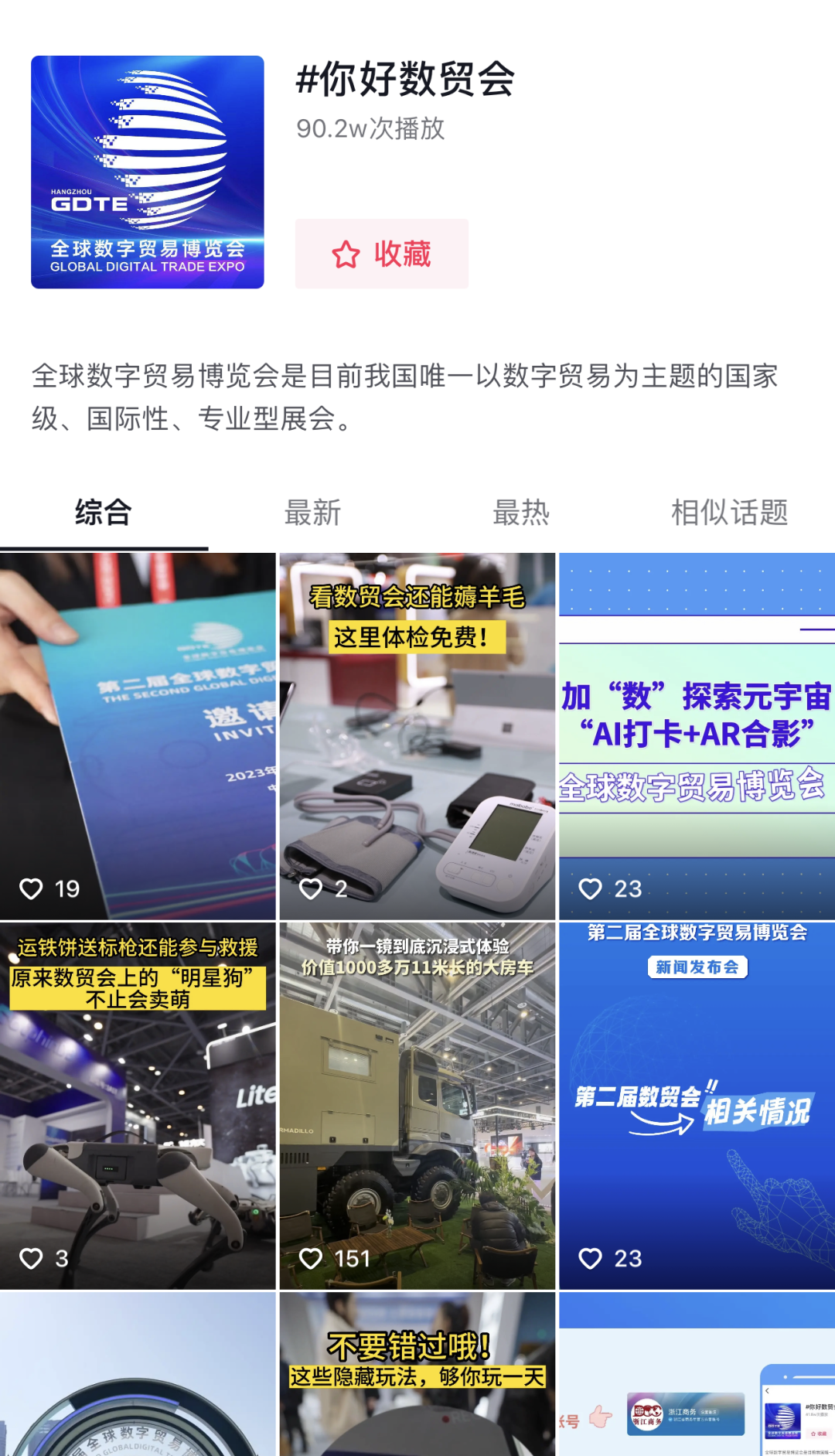
Task: Open the AI打卡+AR合影 video
Action: pos(697,736)
